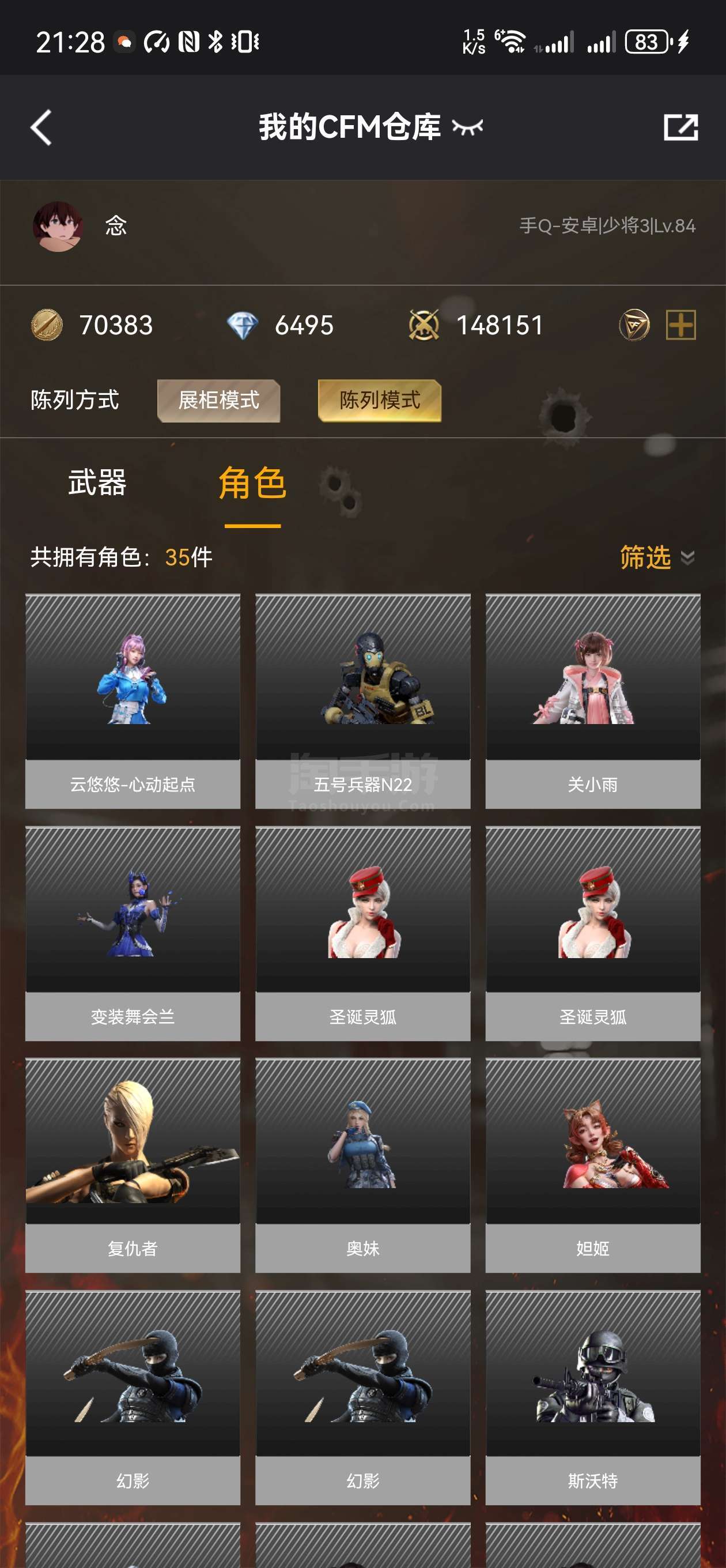Switch to 展柜模式 display mode
The height and width of the screenshot is (1568, 726).
218,401
